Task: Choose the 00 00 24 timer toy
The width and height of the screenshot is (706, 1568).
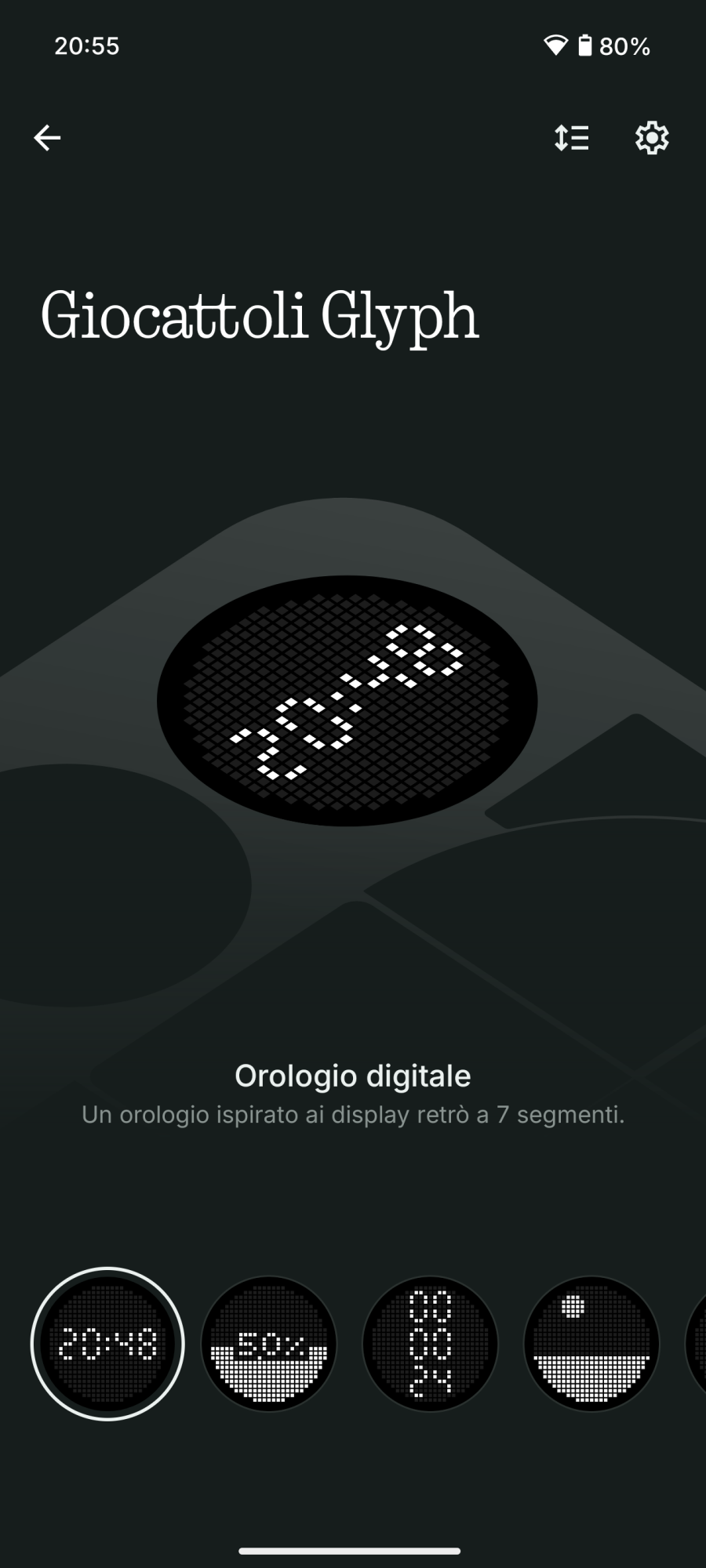Action: point(430,1344)
